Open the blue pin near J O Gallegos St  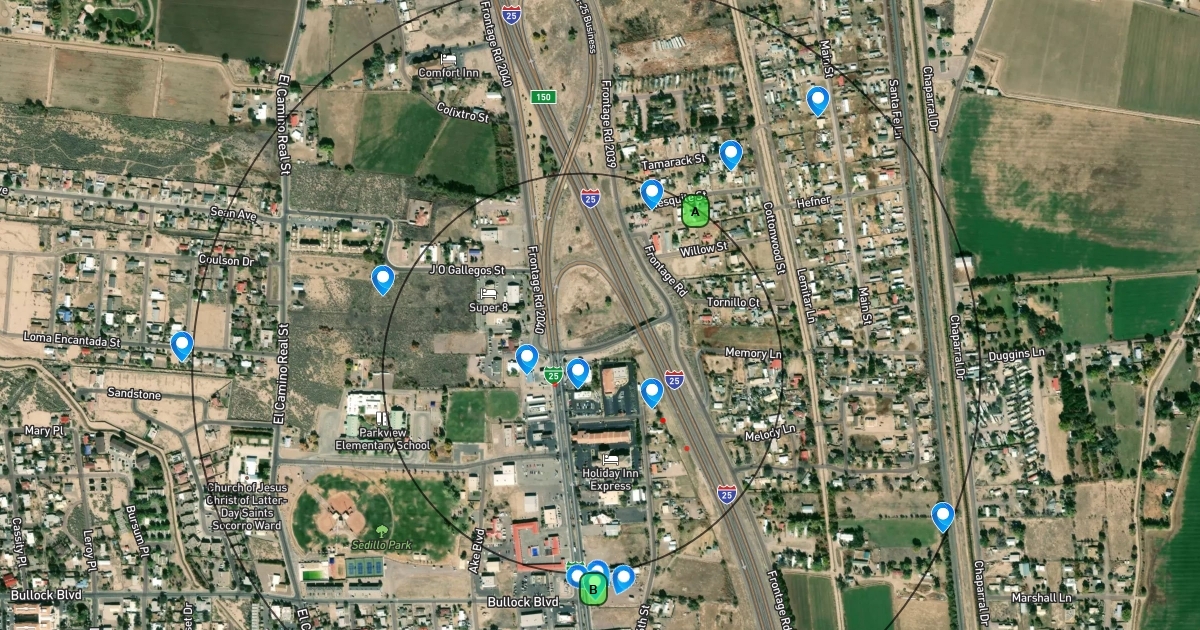click(383, 280)
